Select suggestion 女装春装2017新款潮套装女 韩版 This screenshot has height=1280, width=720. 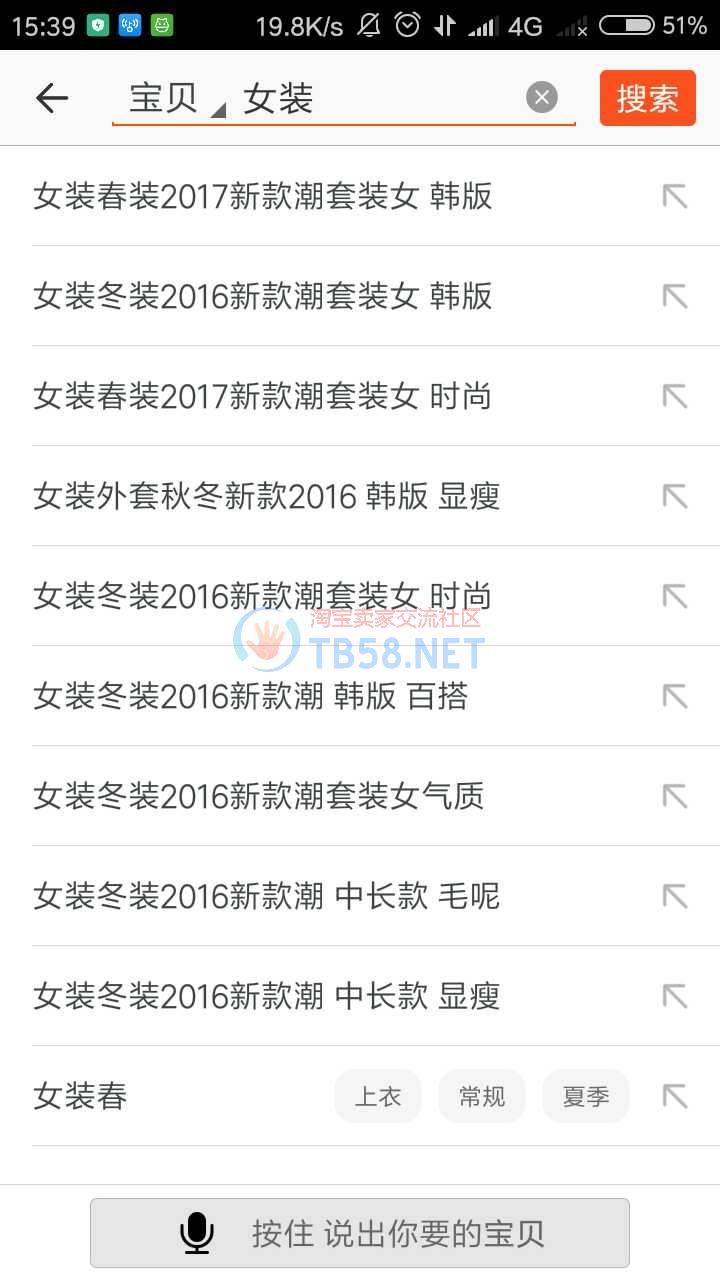(262, 196)
